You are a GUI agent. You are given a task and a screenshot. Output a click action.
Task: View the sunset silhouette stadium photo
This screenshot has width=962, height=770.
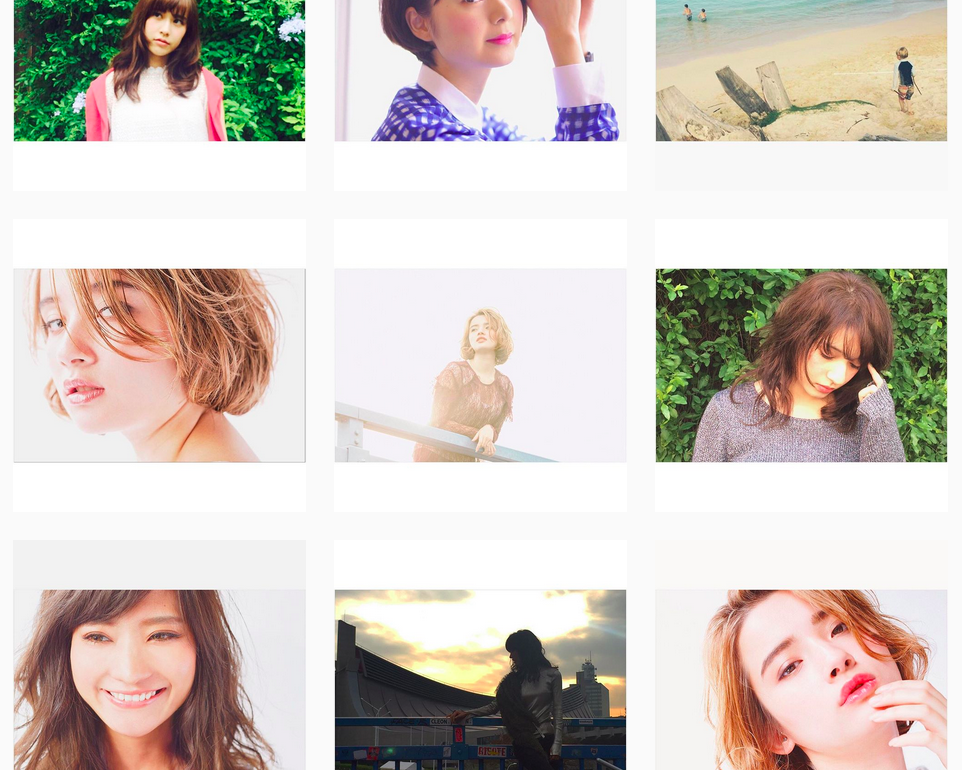point(480,679)
